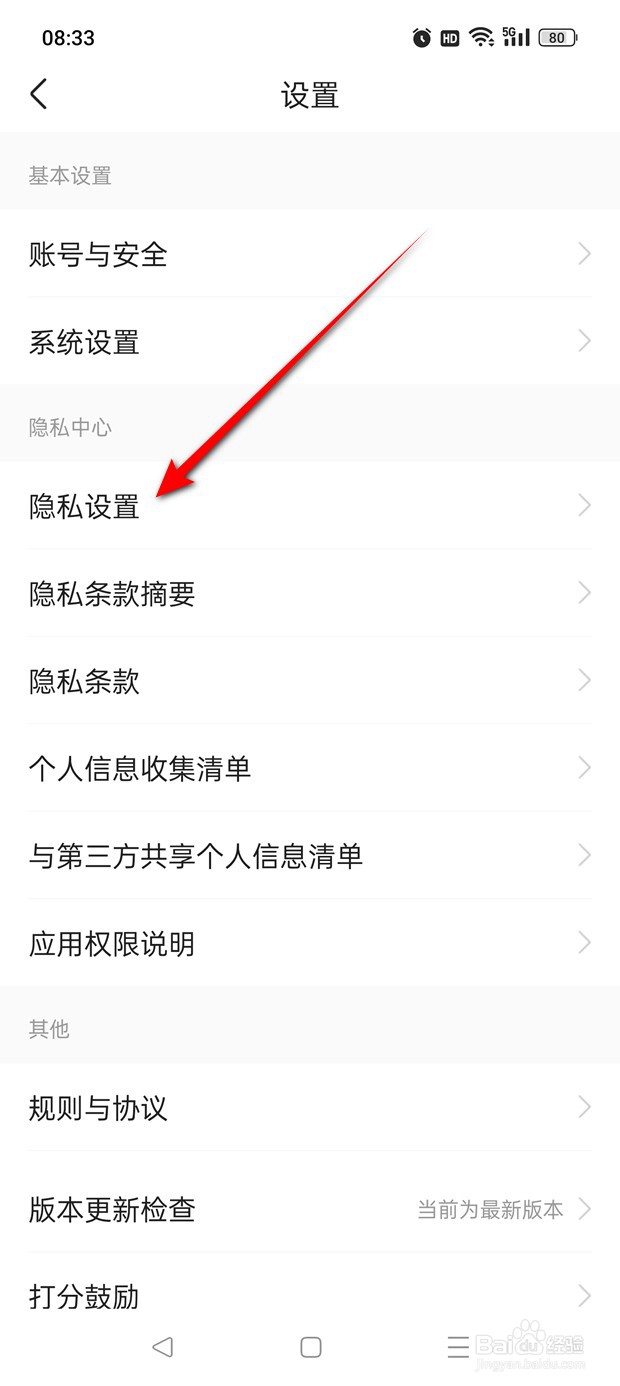620x1386 pixels.
Task: Open 隐私设置 row
Action: click(x=310, y=507)
